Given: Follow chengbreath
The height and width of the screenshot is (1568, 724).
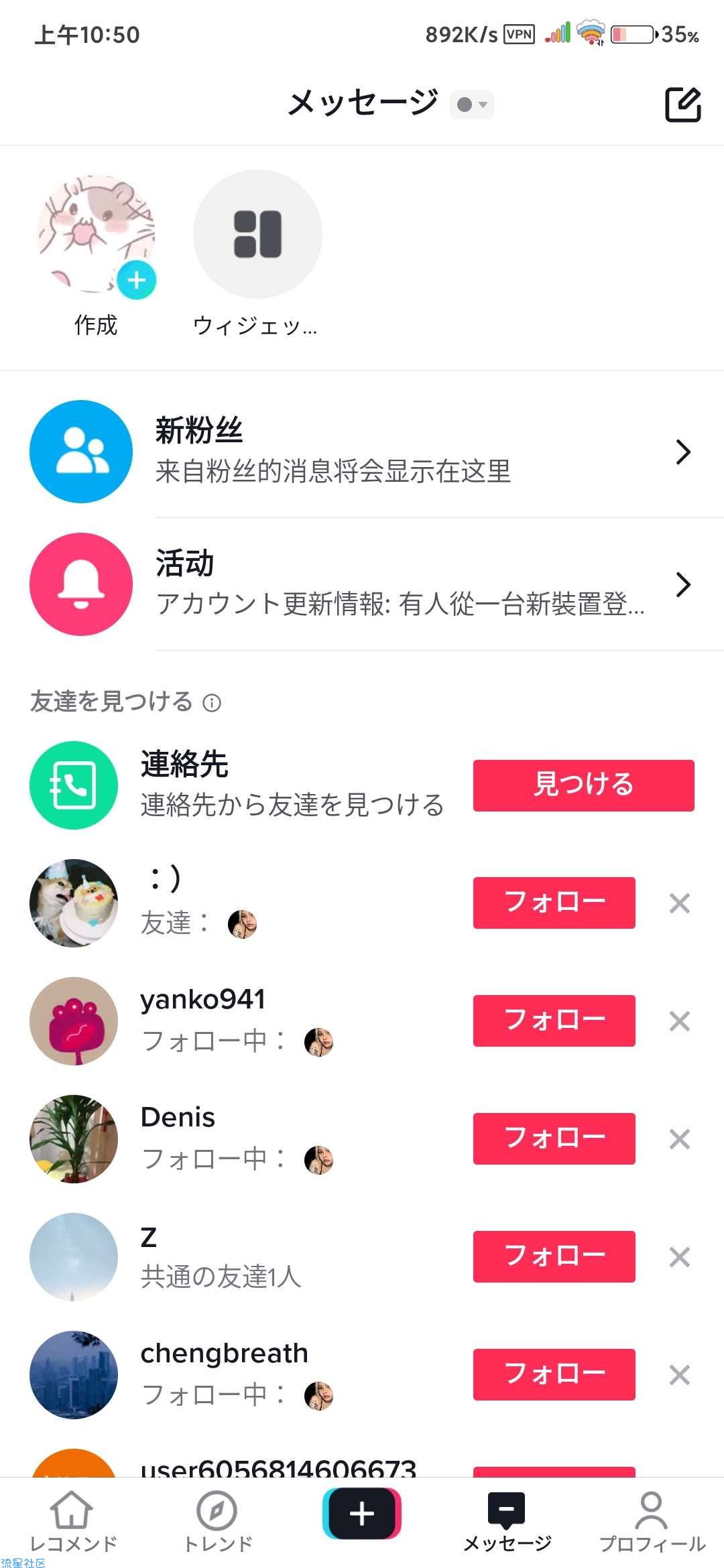Looking at the screenshot, I should (x=554, y=1374).
